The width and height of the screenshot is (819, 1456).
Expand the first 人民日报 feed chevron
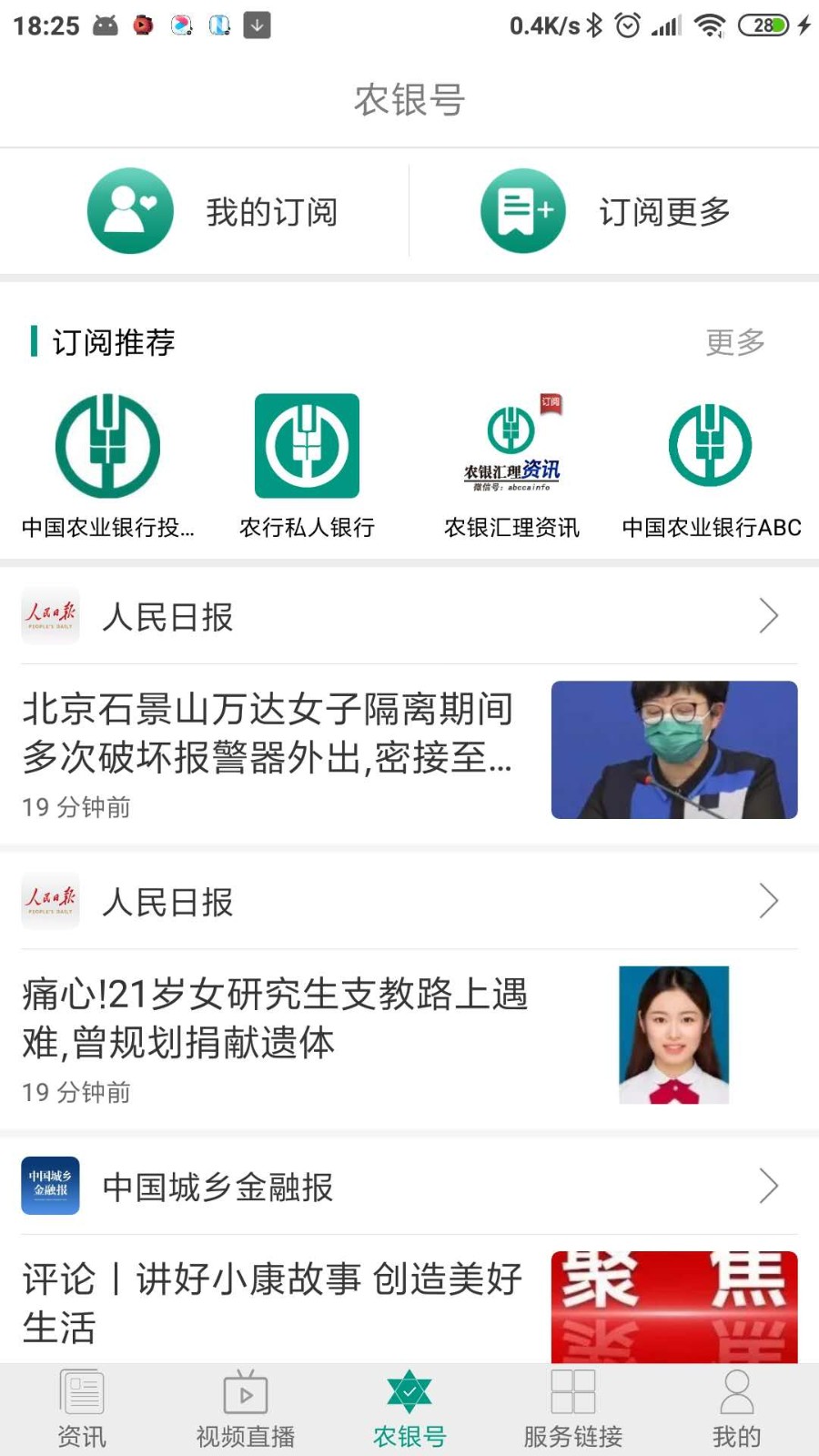(x=767, y=617)
